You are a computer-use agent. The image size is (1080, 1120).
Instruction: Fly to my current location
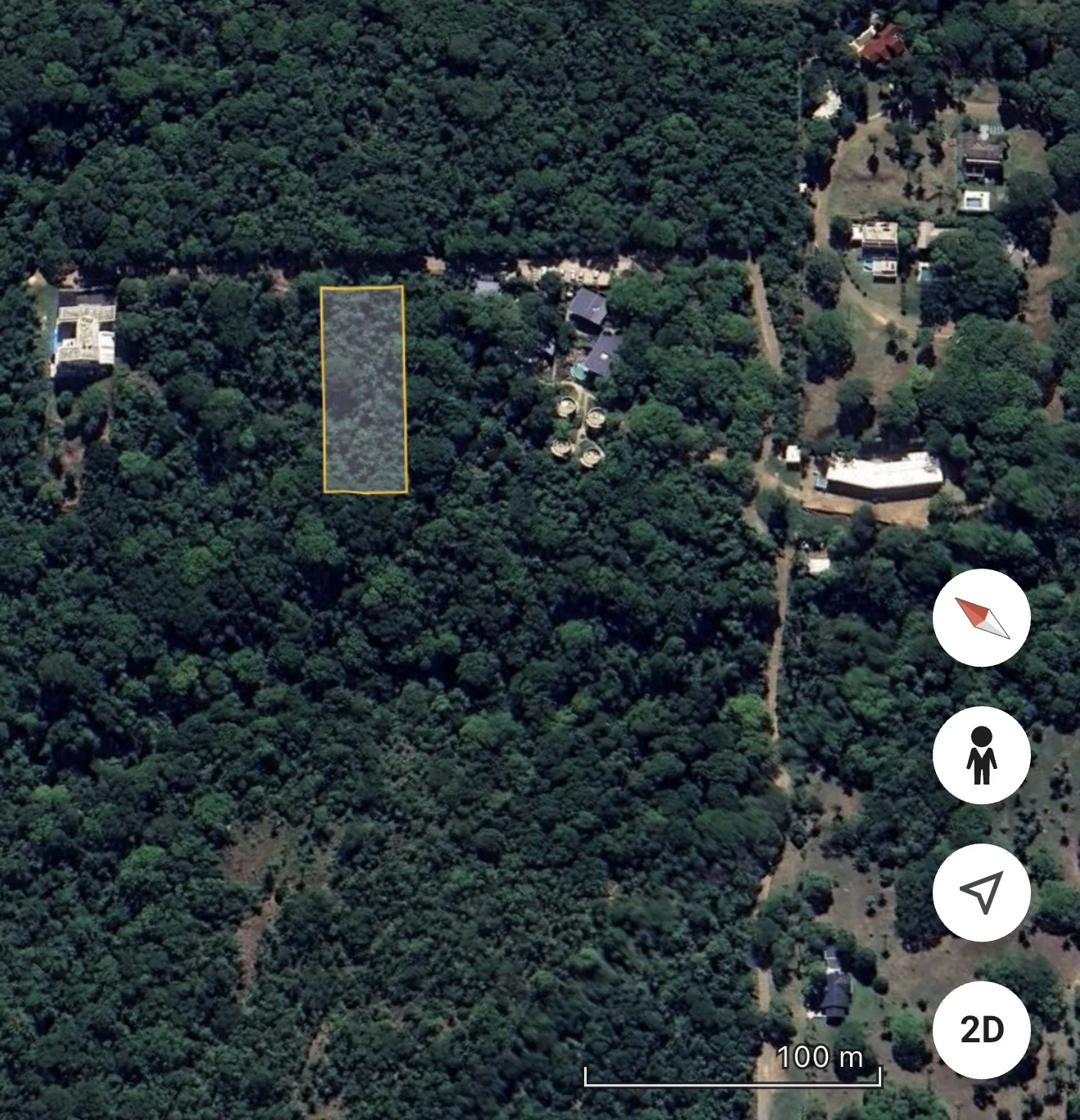click(981, 892)
